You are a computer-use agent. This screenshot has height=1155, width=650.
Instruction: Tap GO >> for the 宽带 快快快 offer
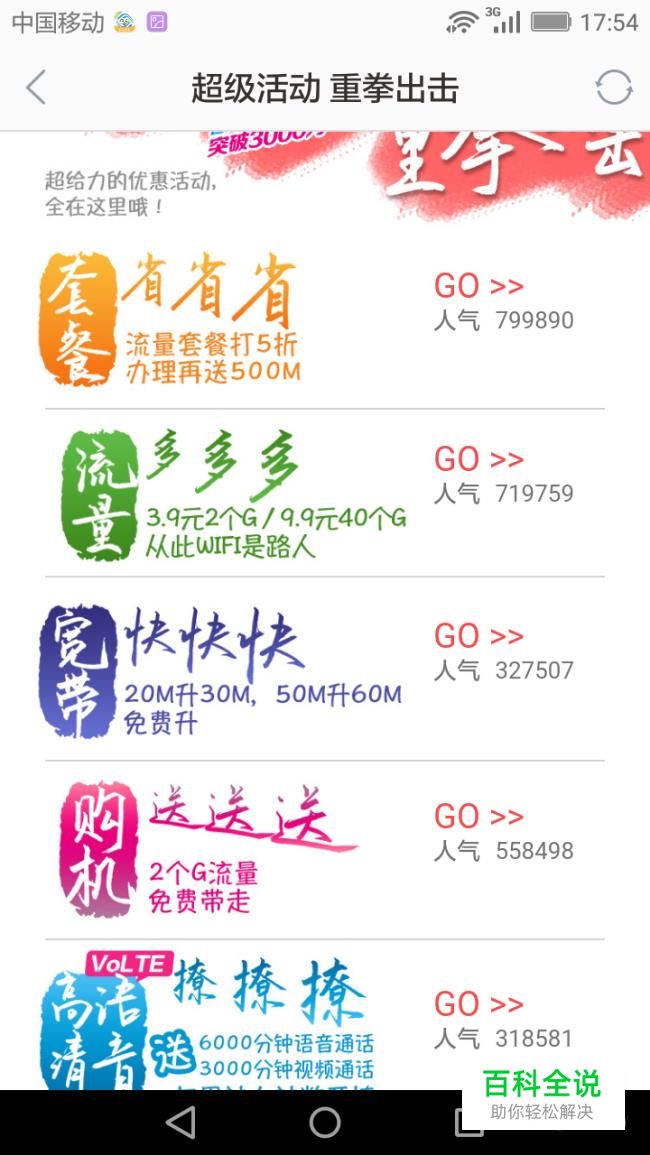point(479,636)
